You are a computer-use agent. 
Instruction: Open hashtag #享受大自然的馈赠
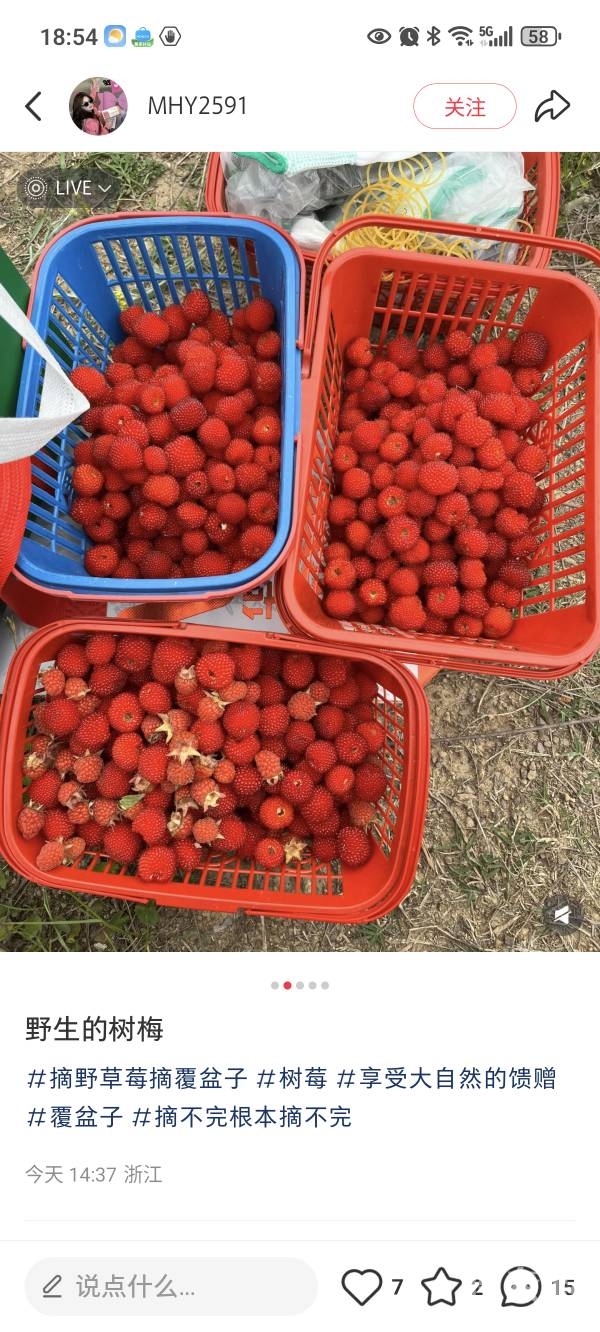tap(446, 1078)
